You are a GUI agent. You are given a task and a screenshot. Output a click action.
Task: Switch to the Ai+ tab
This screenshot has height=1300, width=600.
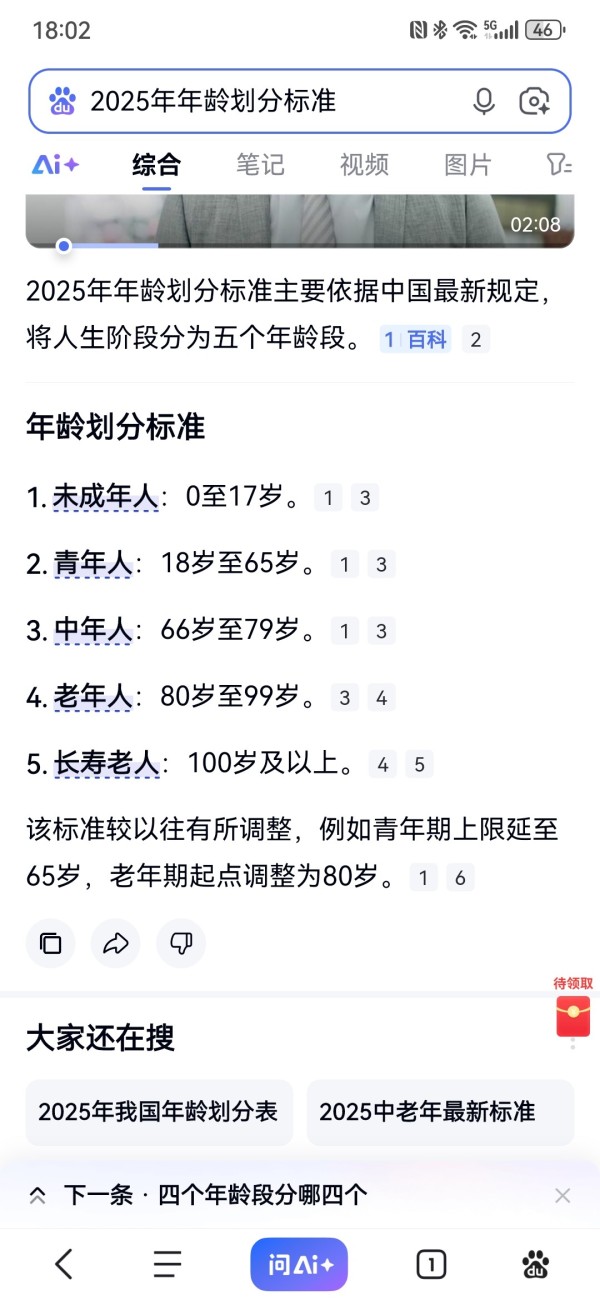click(x=56, y=165)
